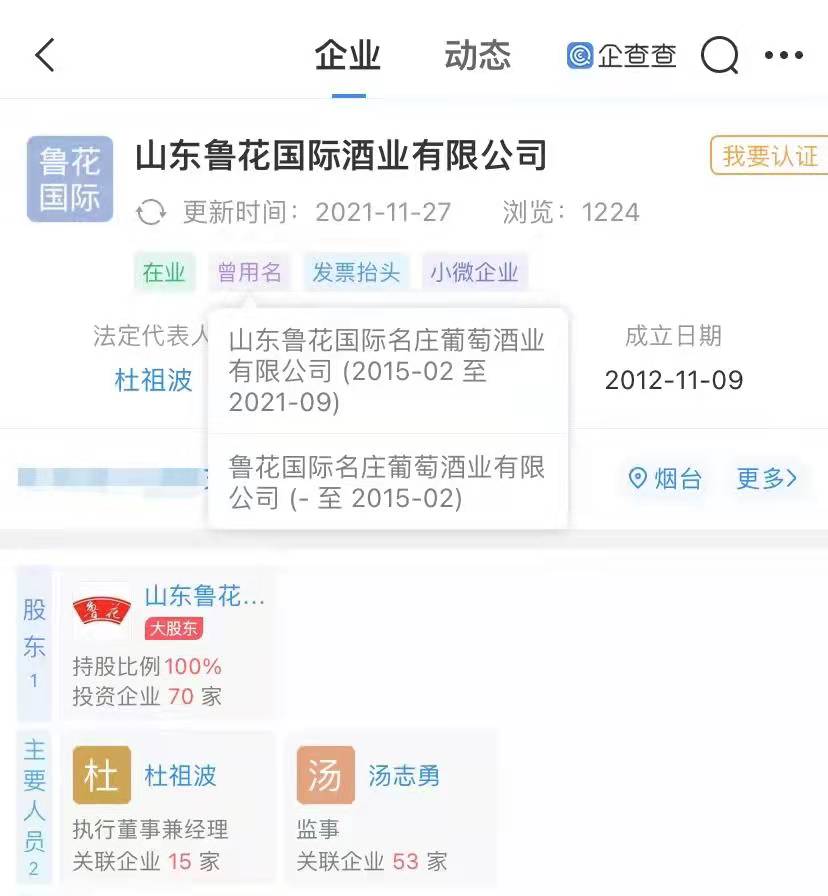This screenshot has height=896, width=828.
Task: Switch to the 动态 tab
Action: (477, 54)
